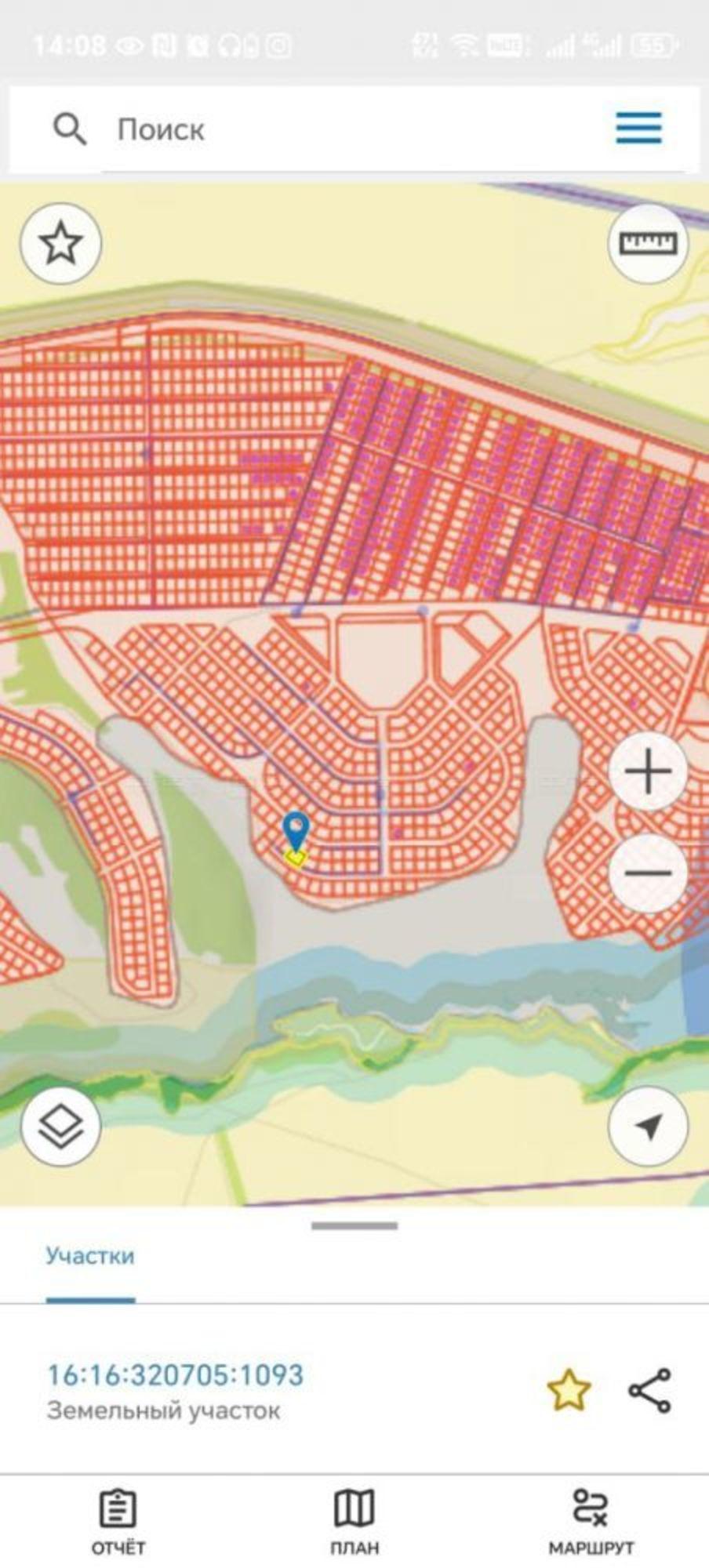Toggle favorite star for parcel 16:16:320705:1093
The image size is (709, 1568).
(x=568, y=1390)
